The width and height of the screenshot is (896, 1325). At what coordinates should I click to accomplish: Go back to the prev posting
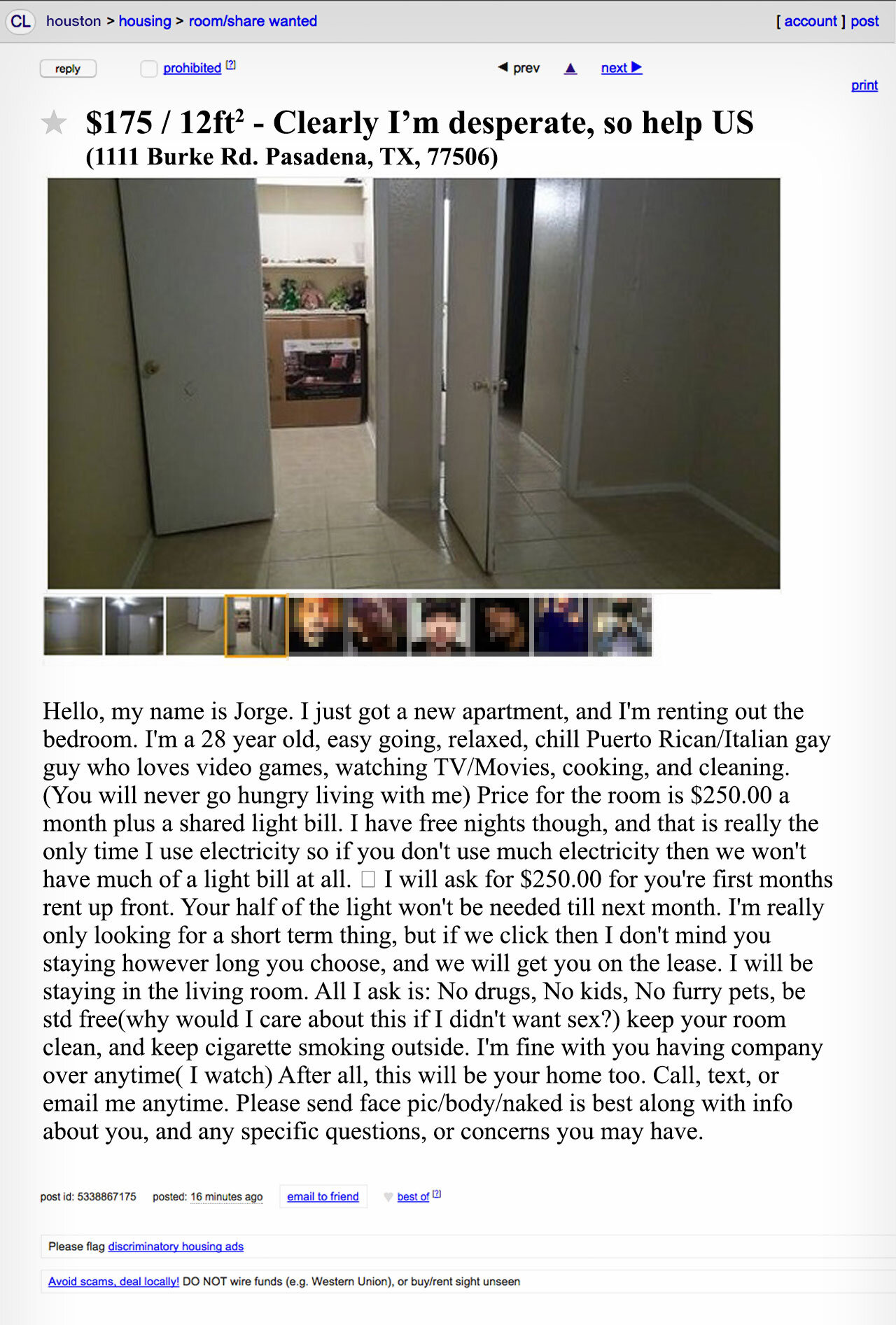point(519,68)
